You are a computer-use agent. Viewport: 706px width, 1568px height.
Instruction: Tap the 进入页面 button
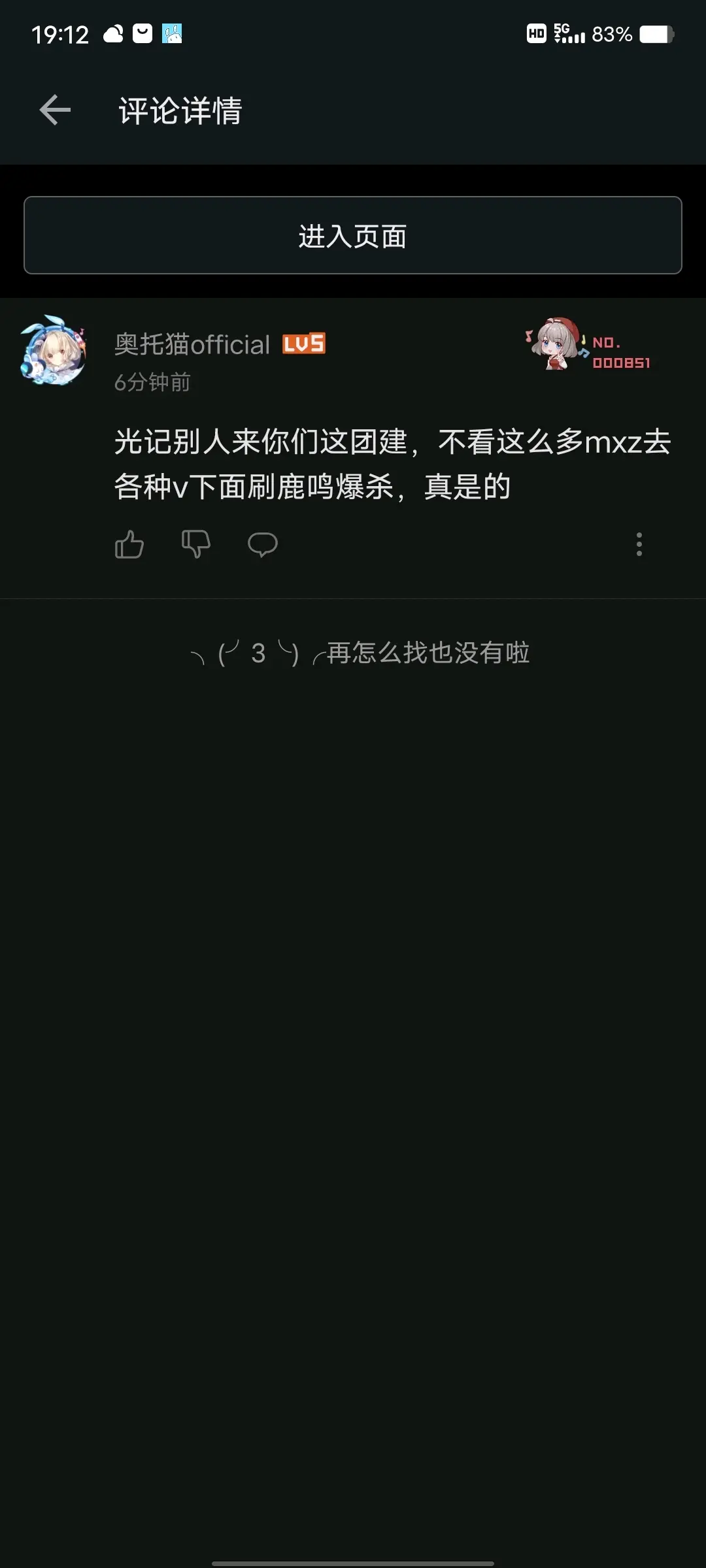pyautogui.click(x=353, y=235)
